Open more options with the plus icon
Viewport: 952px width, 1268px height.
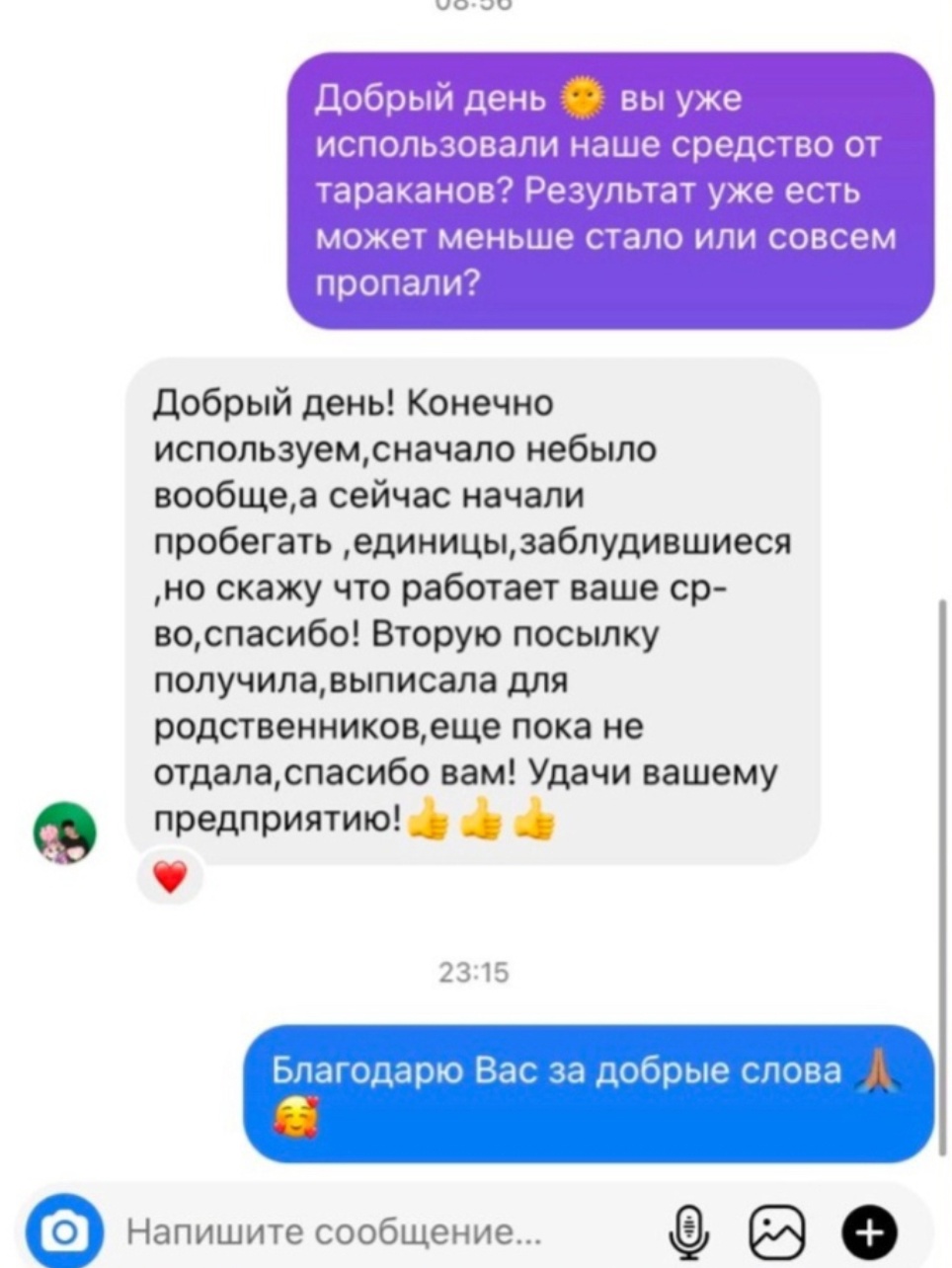coord(868,1232)
